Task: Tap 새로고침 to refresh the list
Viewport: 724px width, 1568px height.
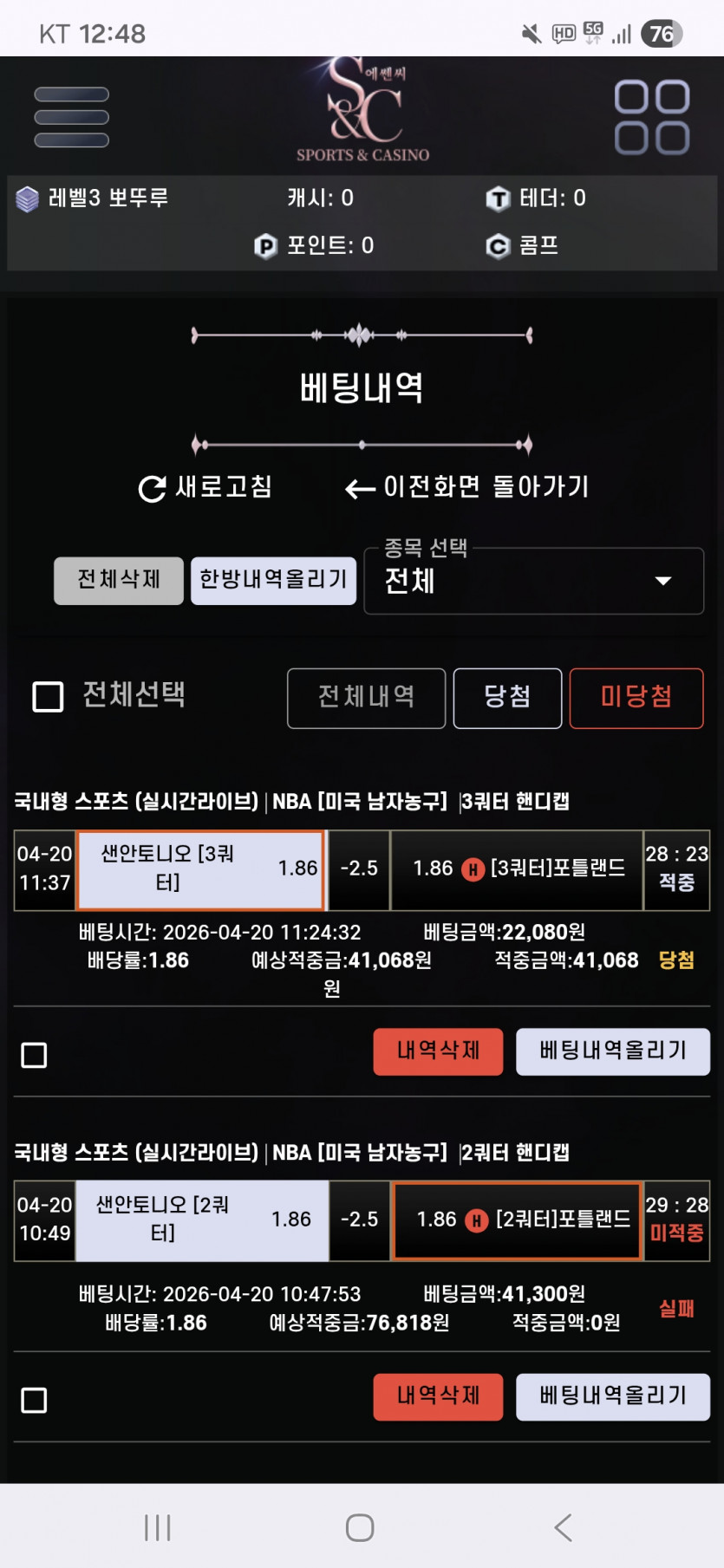Action: coord(205,487)
